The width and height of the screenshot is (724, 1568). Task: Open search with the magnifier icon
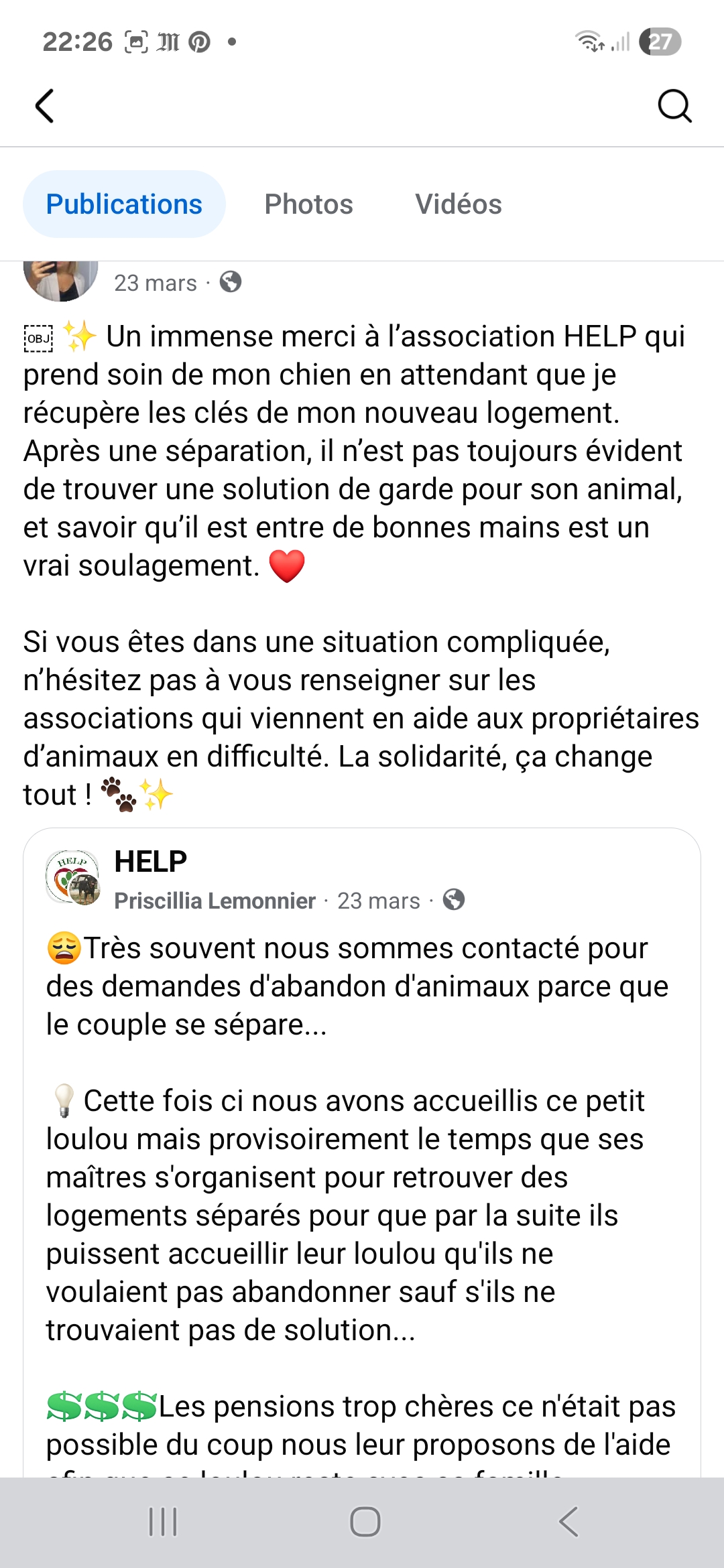674,106
